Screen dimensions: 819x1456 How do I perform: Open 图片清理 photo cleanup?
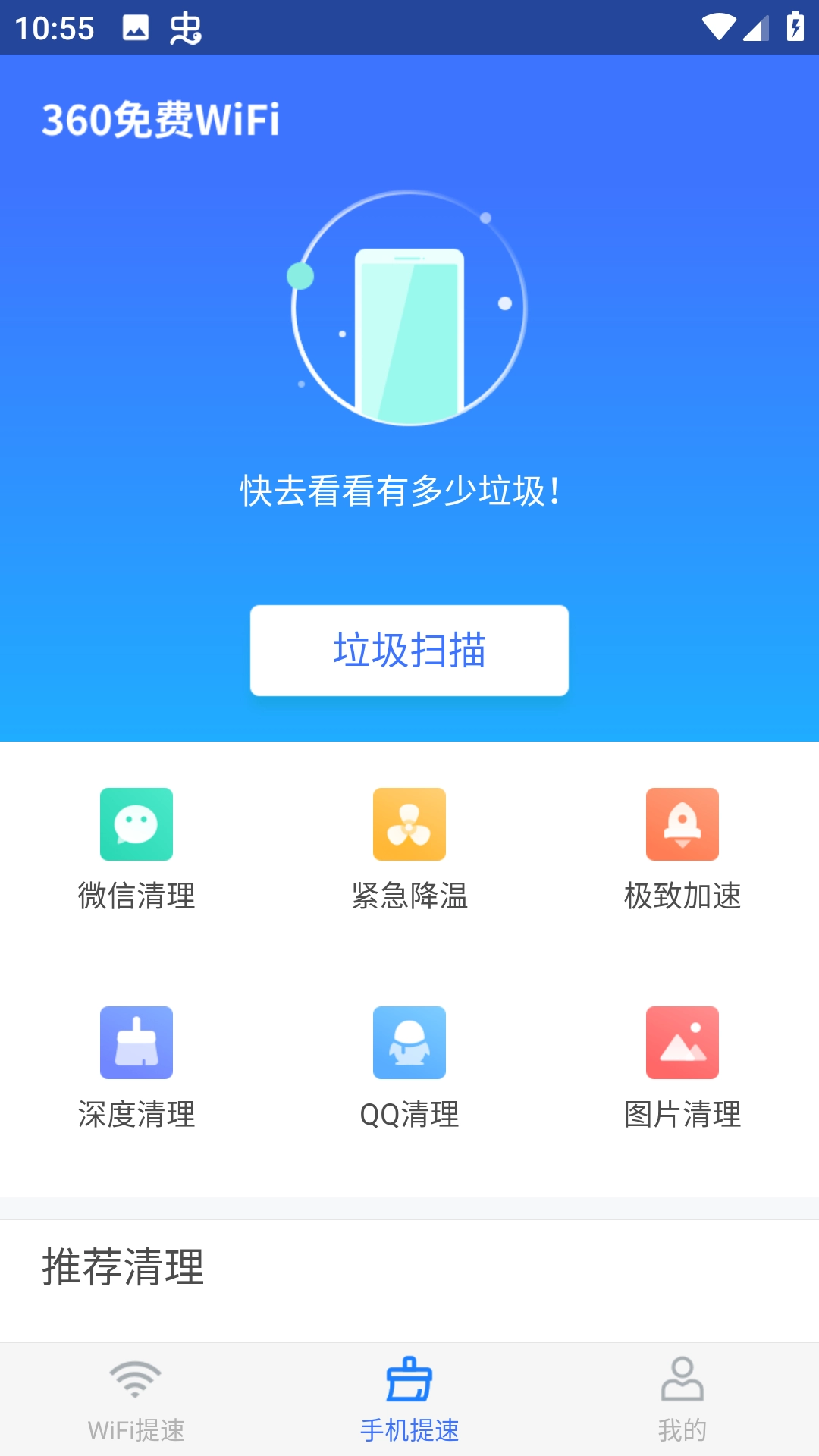[682, 1066]
